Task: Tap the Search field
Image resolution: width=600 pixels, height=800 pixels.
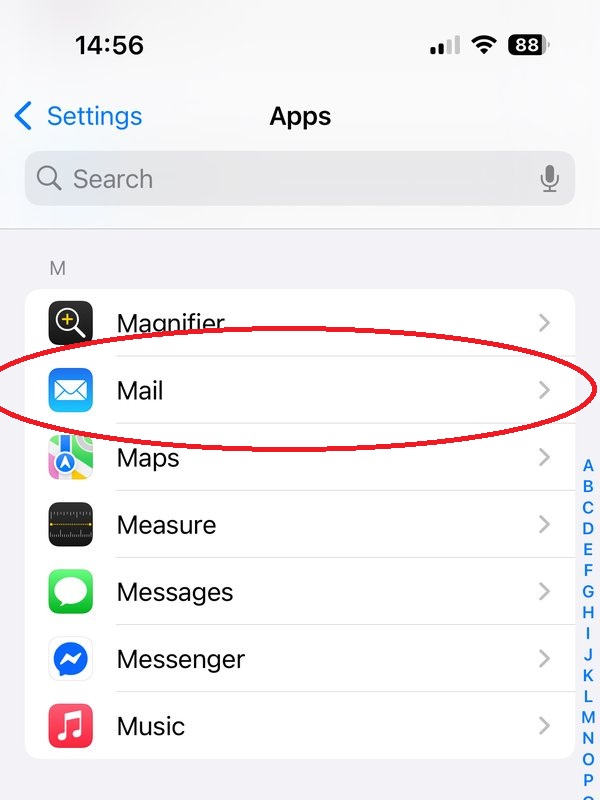Action: (280, 179)
